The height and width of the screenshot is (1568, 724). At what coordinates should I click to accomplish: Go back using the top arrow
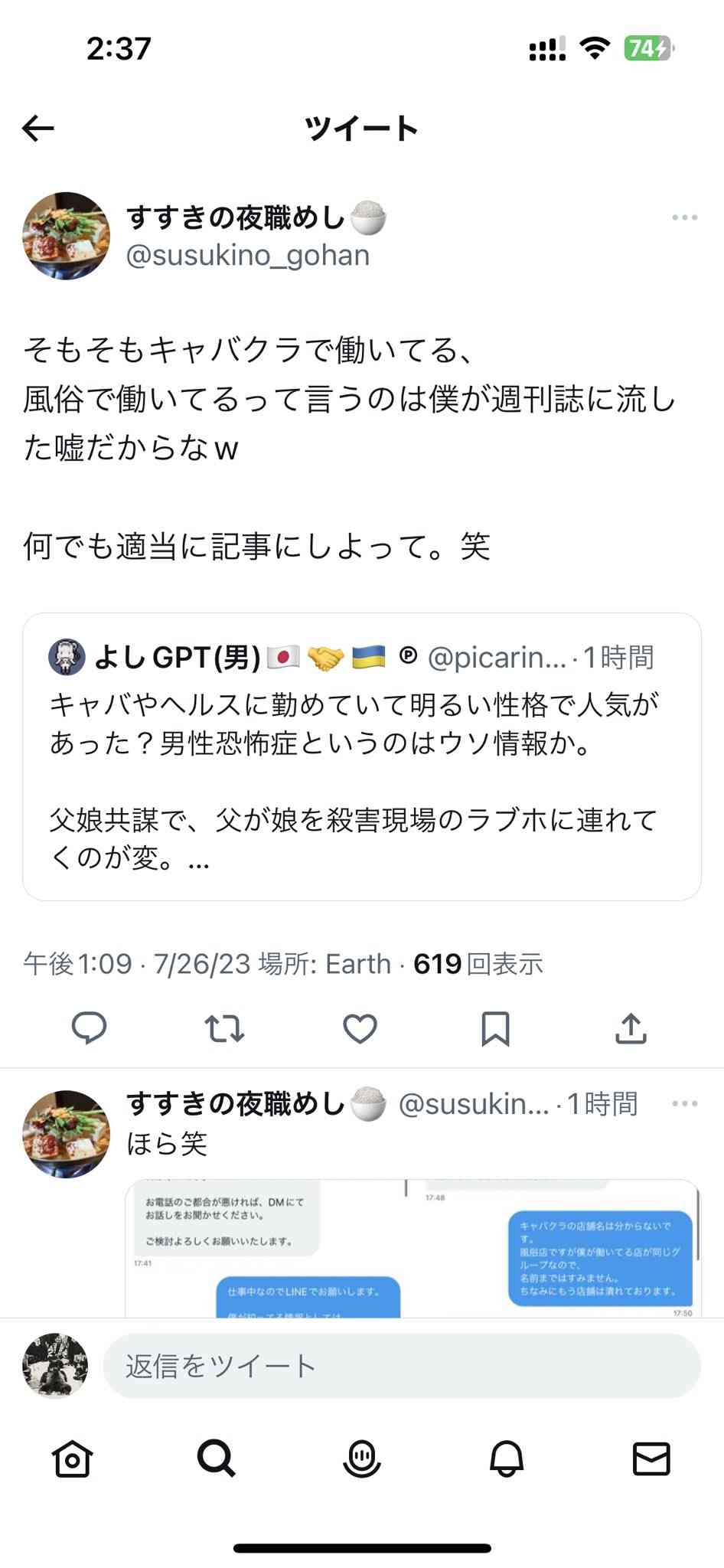click(38, 128)
